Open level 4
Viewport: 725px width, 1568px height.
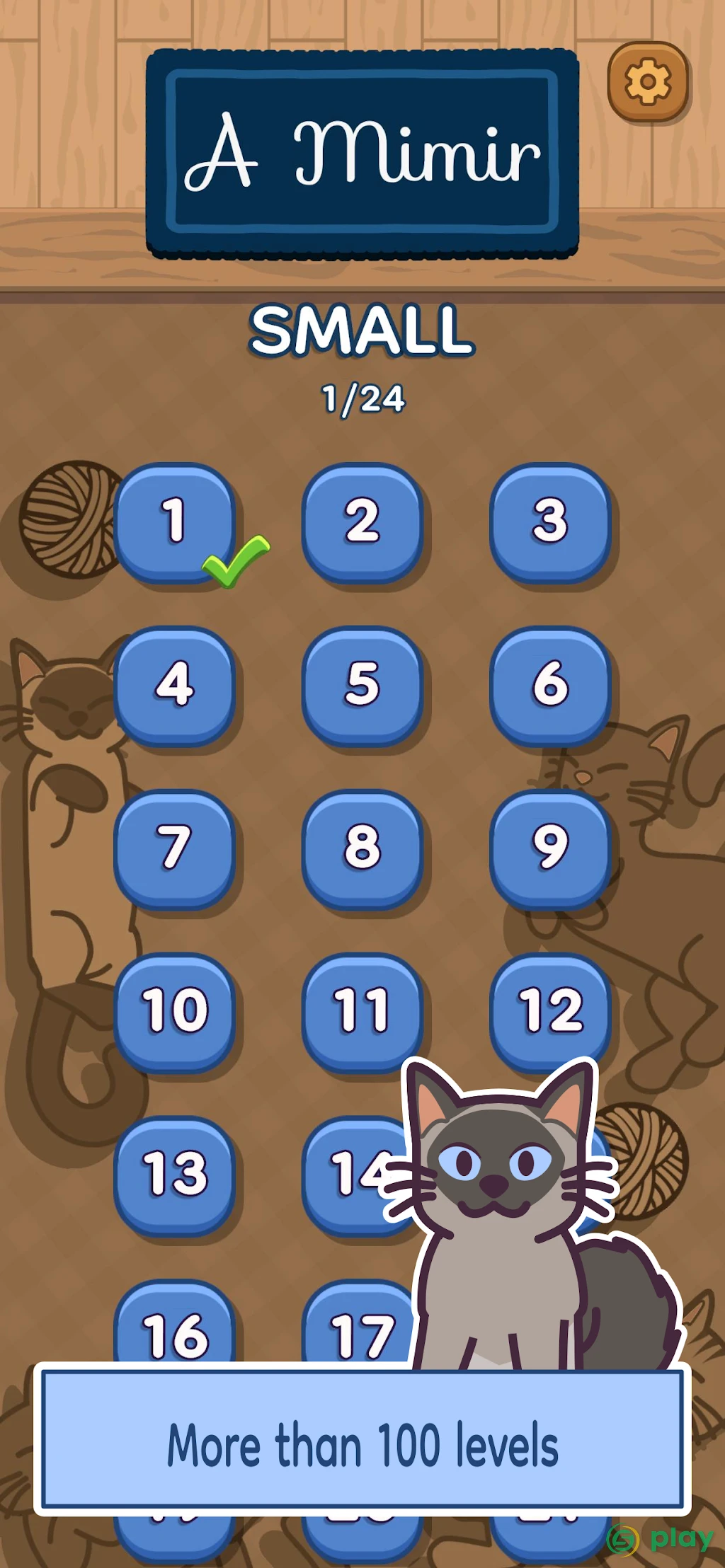(x=174, y=686)
